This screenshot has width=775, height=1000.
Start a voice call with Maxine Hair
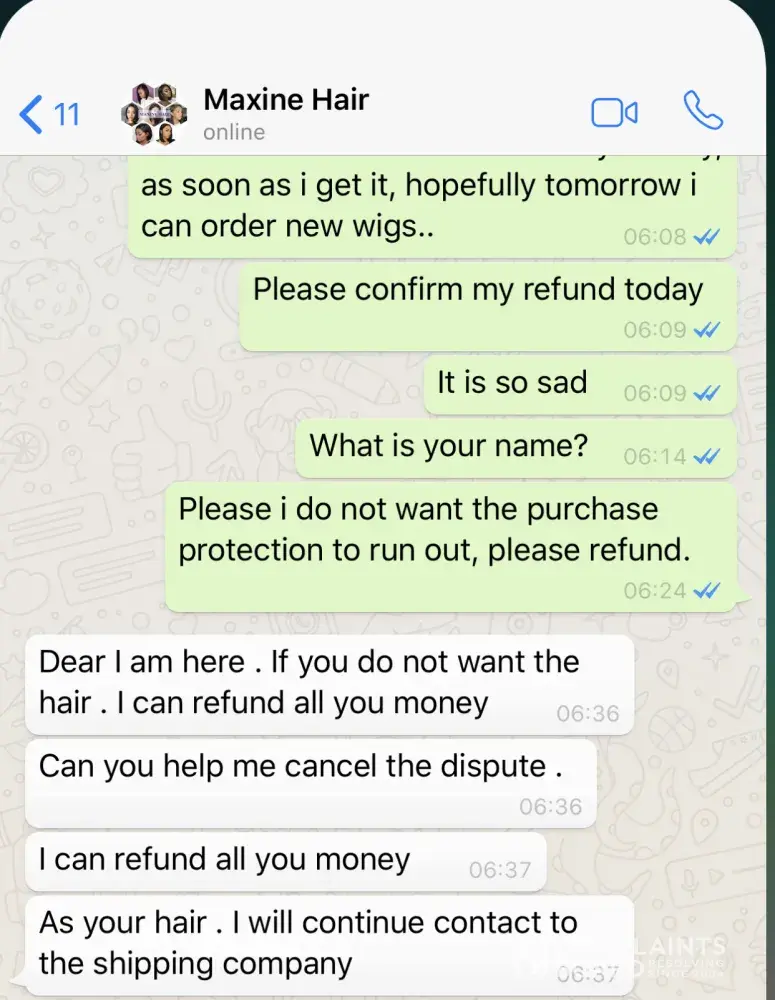[x=702, y=112]
